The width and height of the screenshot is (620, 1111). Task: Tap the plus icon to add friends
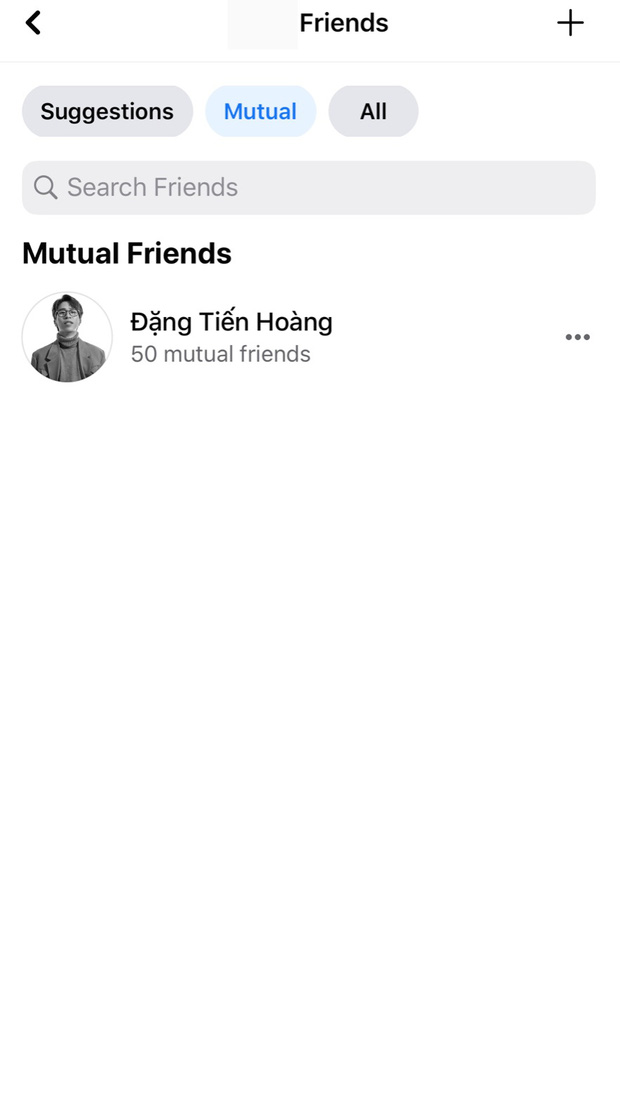570,23
